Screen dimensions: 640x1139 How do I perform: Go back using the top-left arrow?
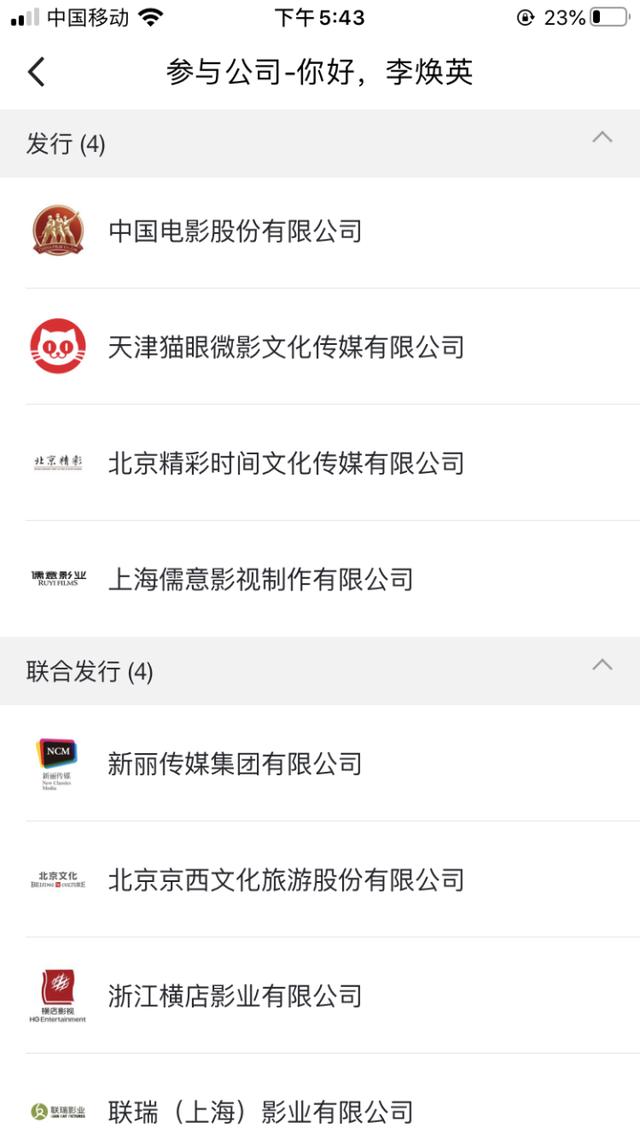click(36, 73)
